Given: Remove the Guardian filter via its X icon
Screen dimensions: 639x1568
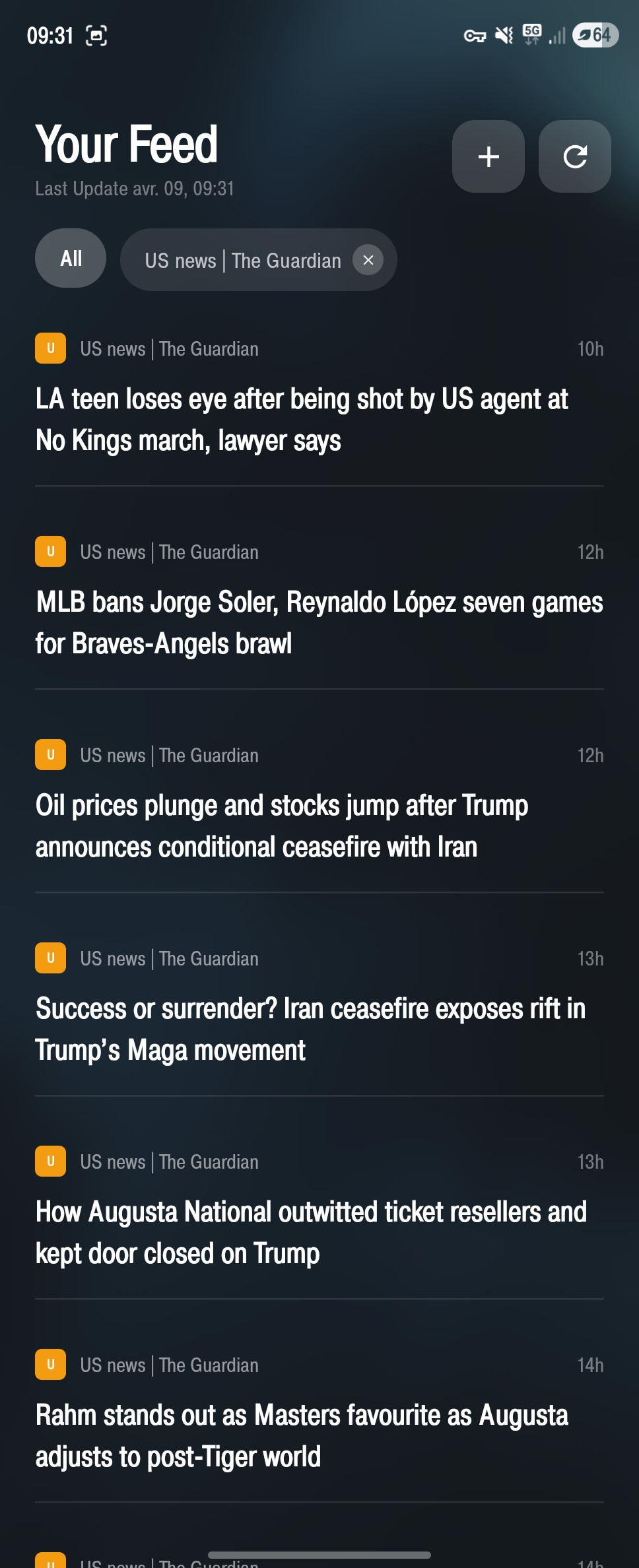Looking at the screenshot, I should click(x=368, y=259).
